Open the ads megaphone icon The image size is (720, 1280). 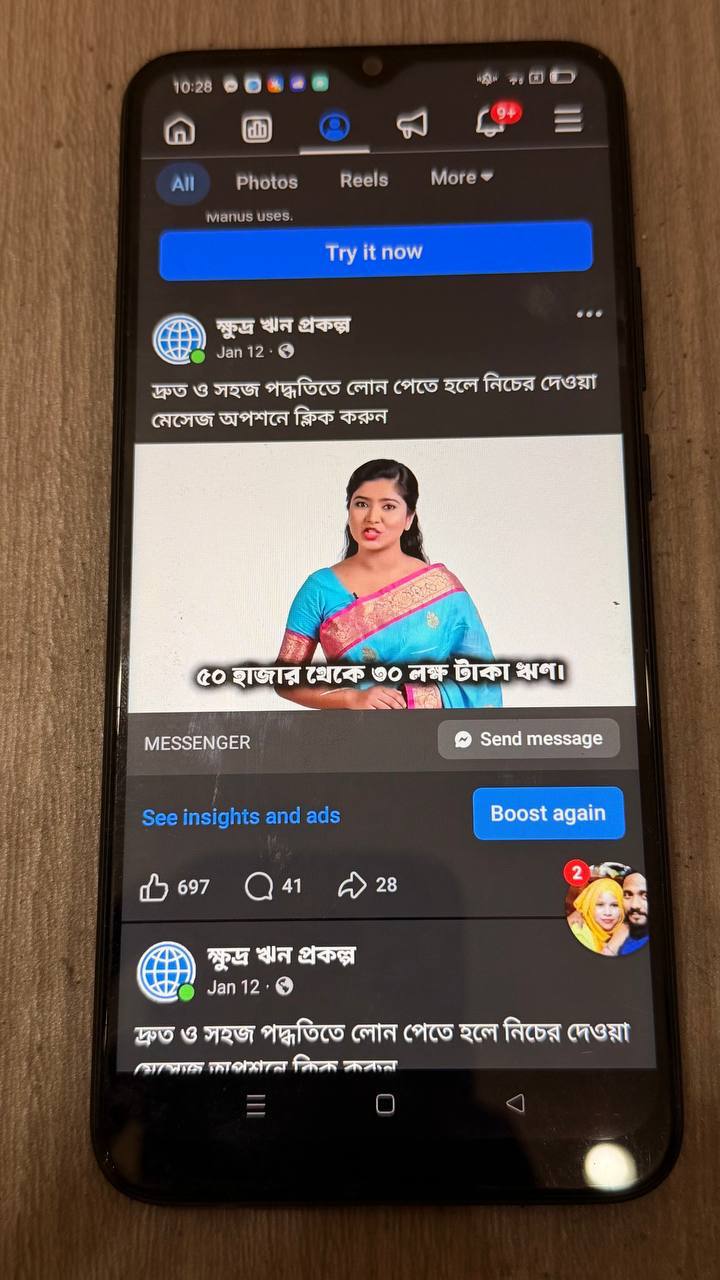(x=412, y=123)
